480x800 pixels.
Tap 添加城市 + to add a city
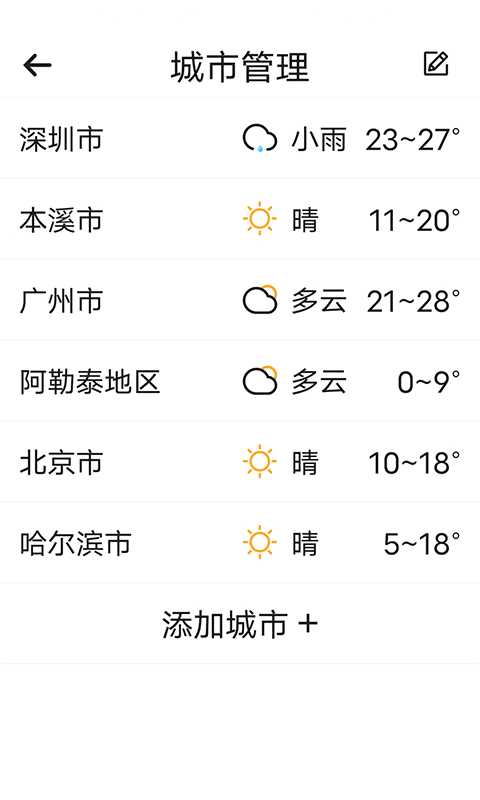(240, 623)
